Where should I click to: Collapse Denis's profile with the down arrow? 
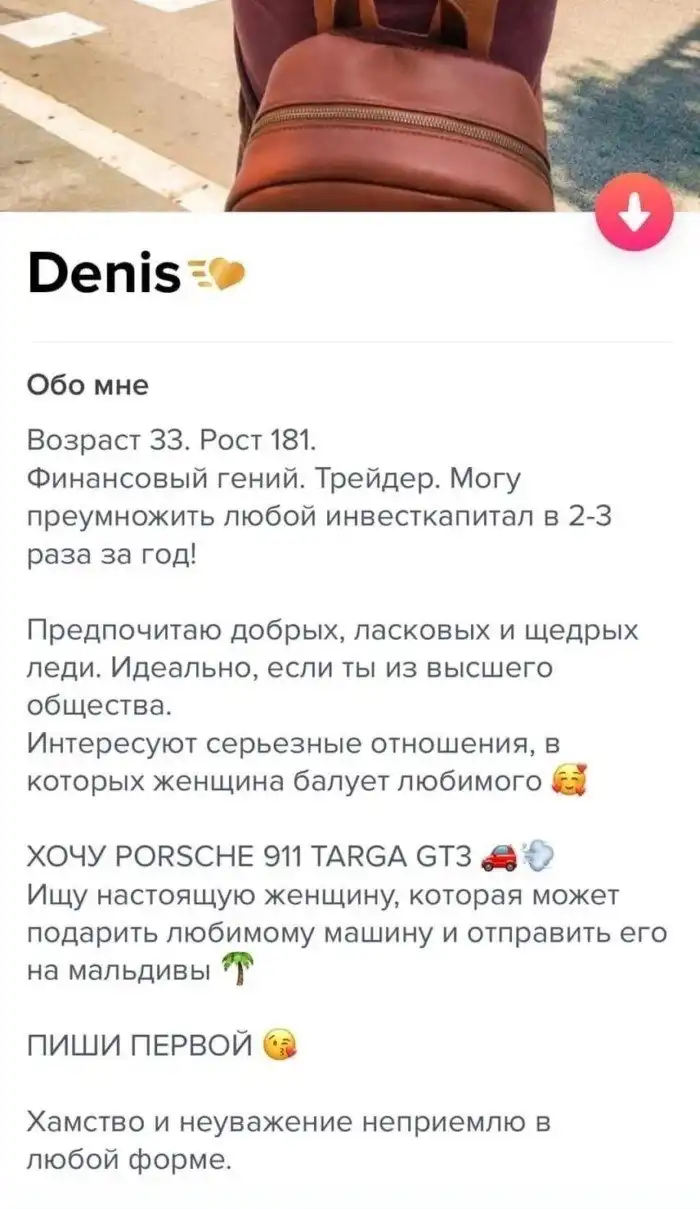(x=635, y=213)
